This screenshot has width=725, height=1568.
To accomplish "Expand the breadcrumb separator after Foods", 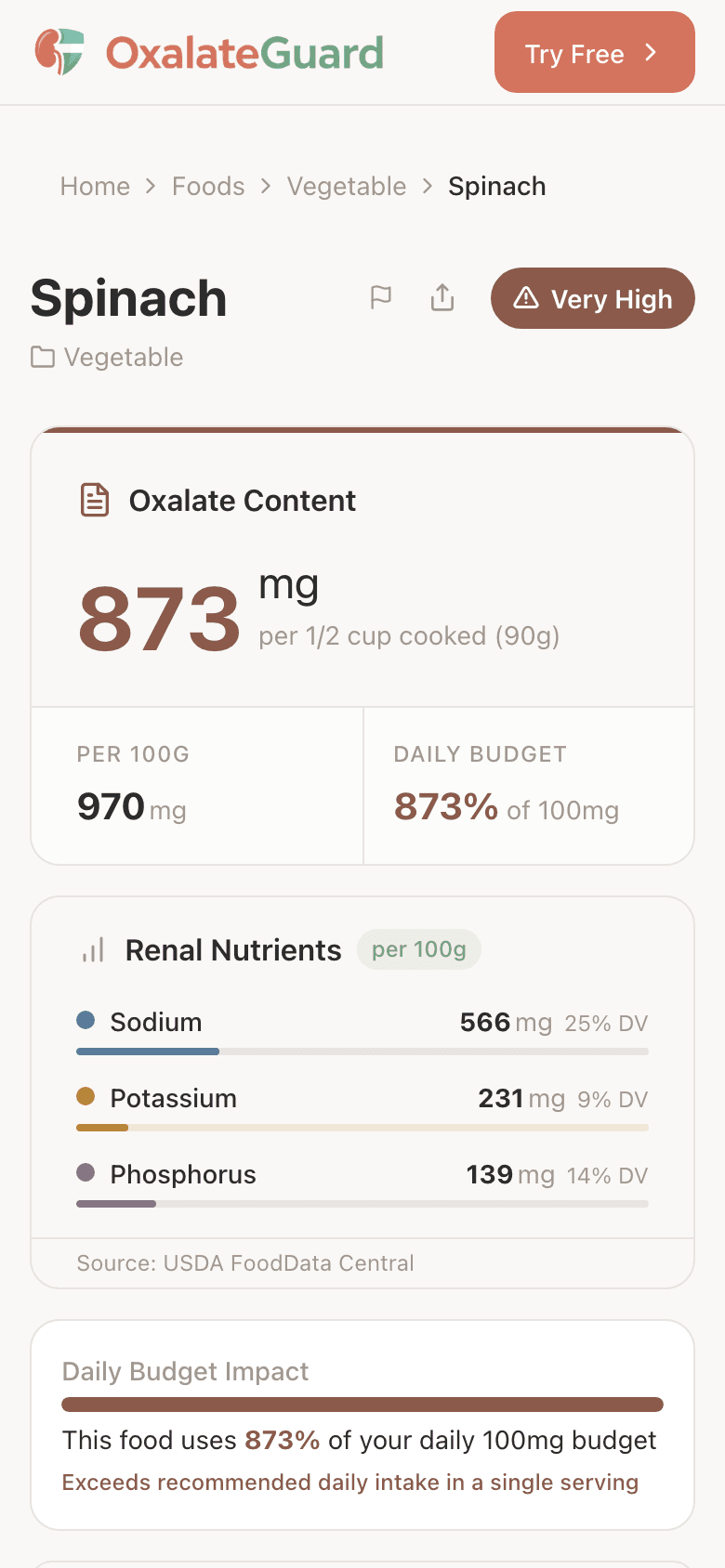I will click(x=265, y=186).
